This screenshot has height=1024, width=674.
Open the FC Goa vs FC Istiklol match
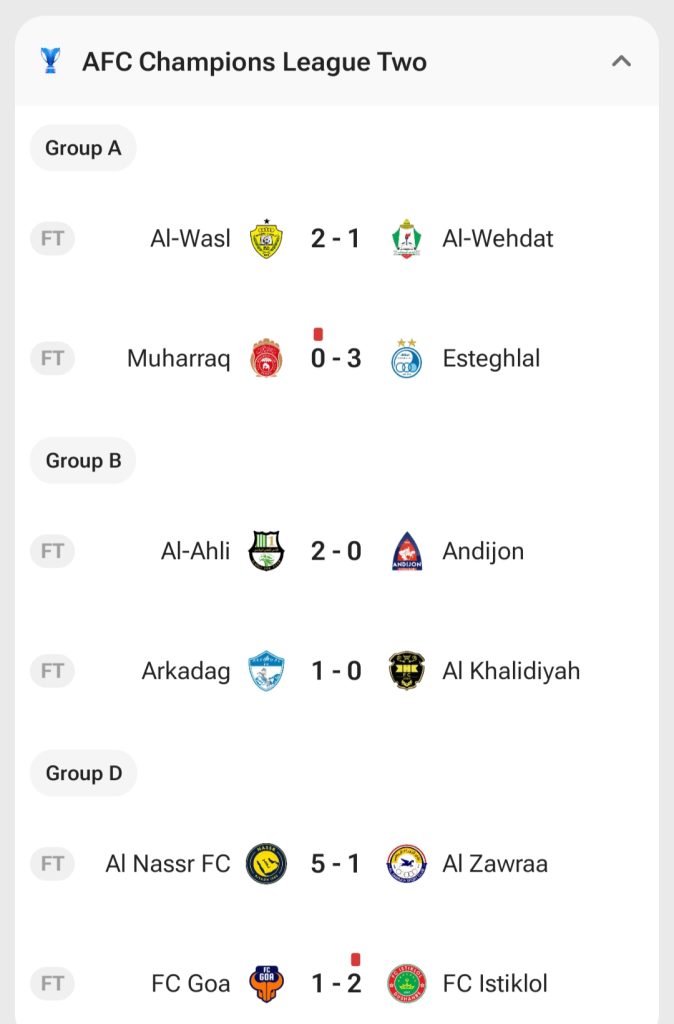click(336, 984)
